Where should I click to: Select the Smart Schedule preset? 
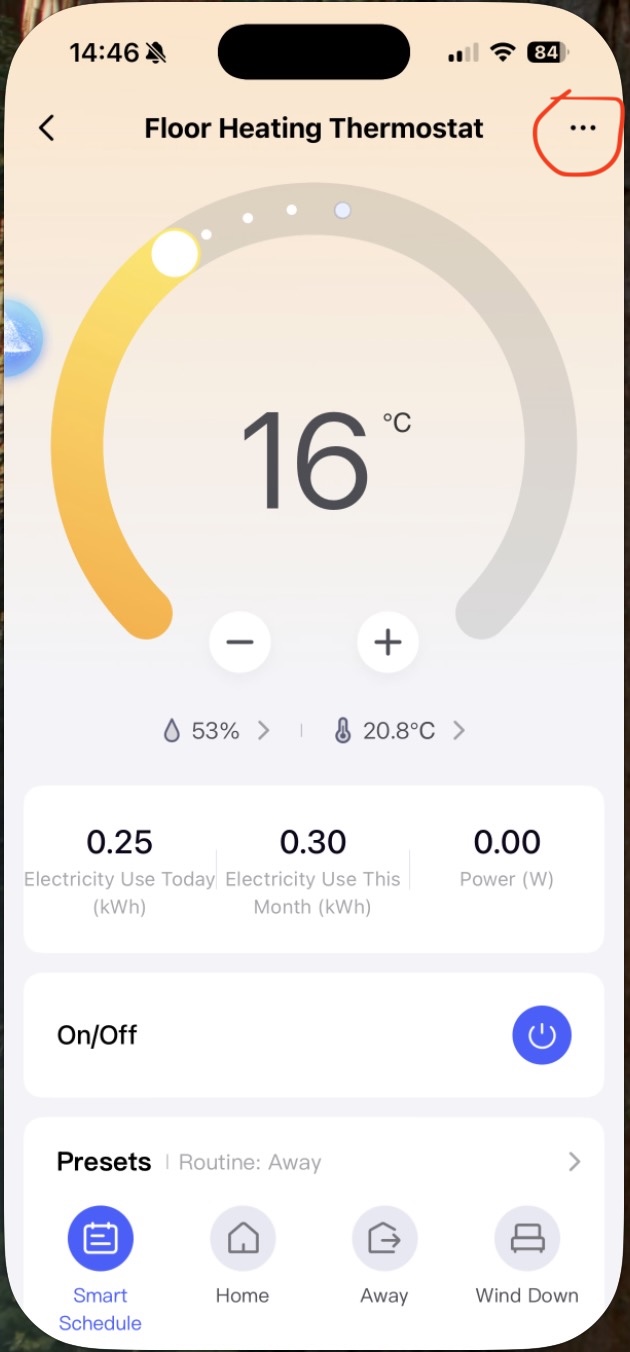pyautogui.click(x=100, y=1240)
